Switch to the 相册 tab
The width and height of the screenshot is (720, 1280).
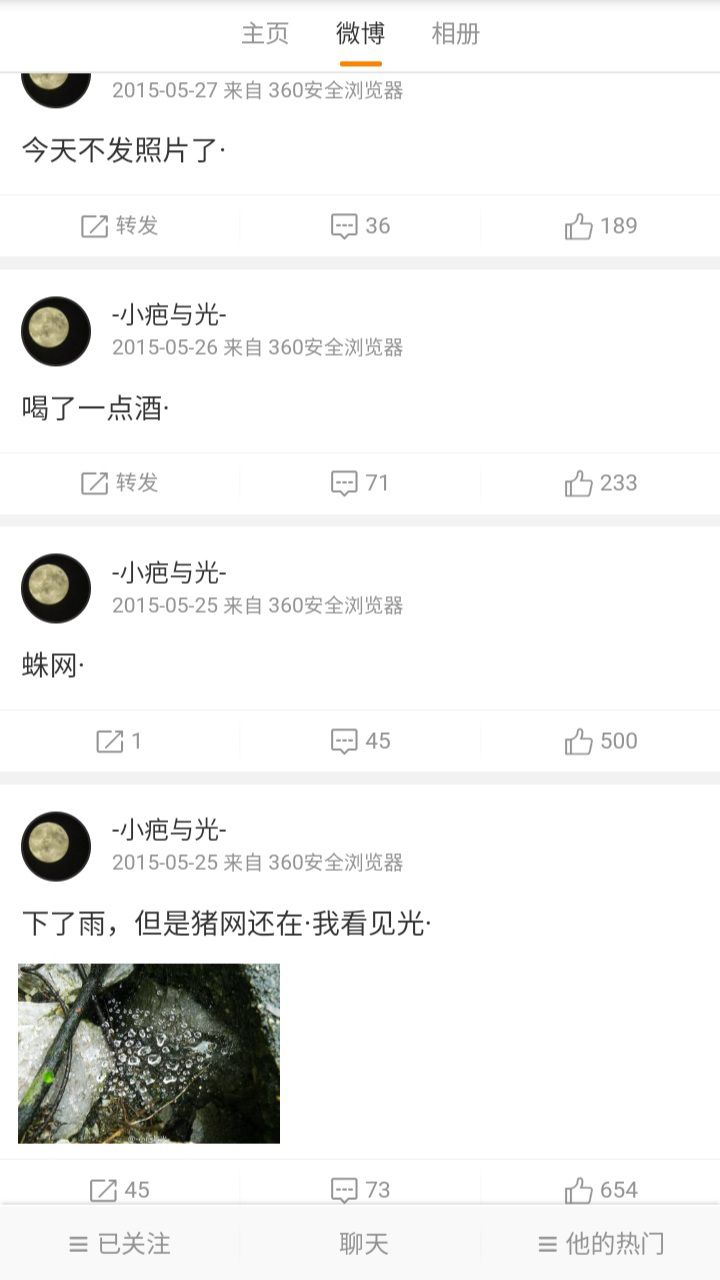pos(455,33)
